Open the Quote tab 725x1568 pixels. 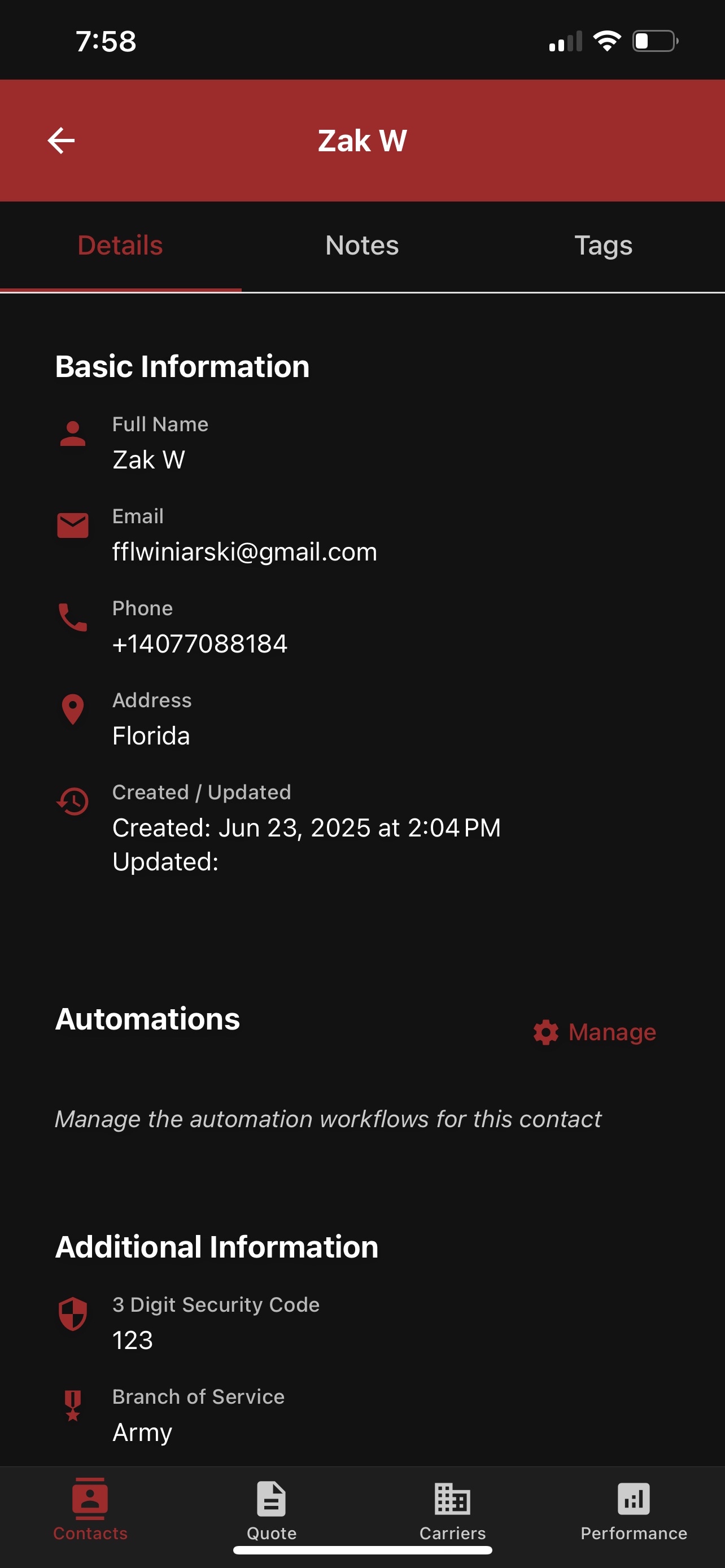[272, 1509]
